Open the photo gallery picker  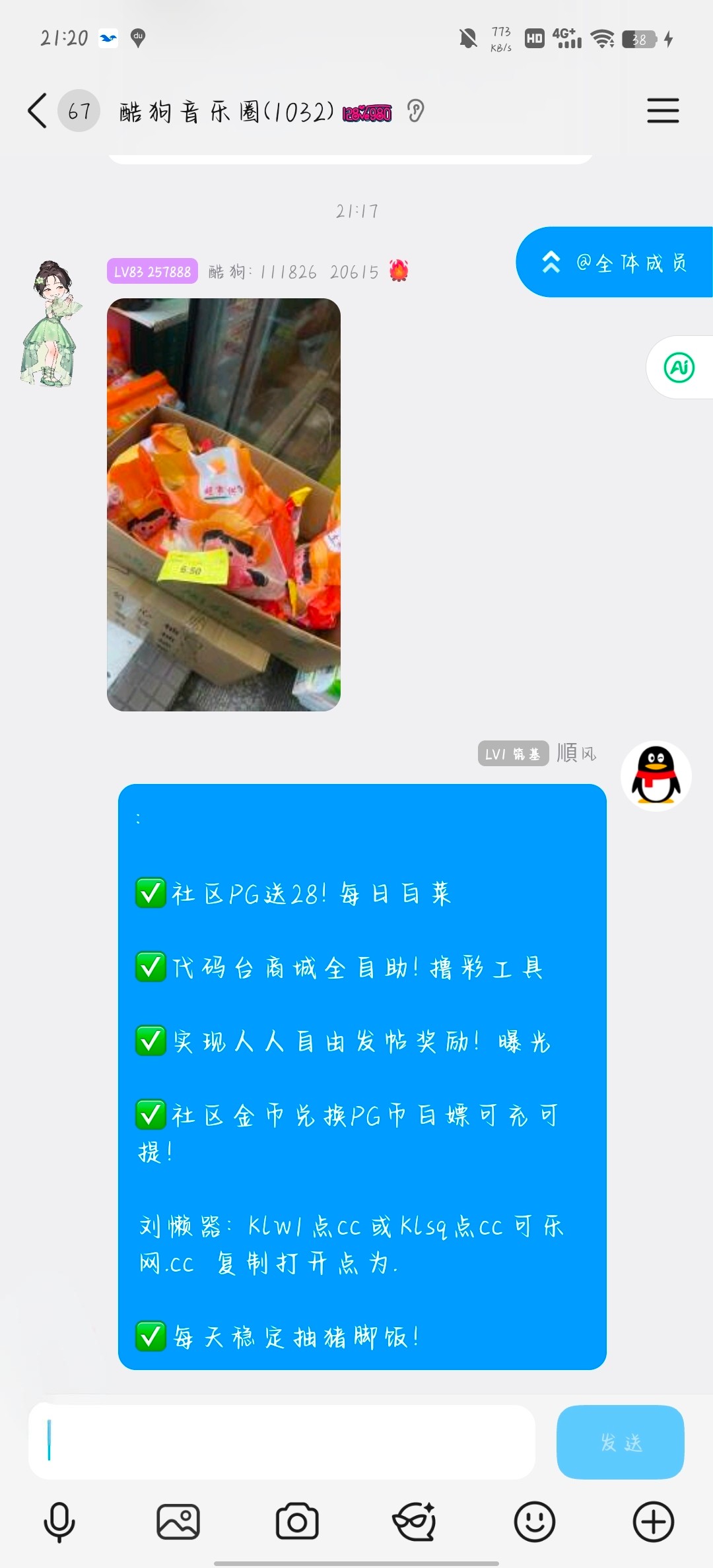(x=178, y=1522)
